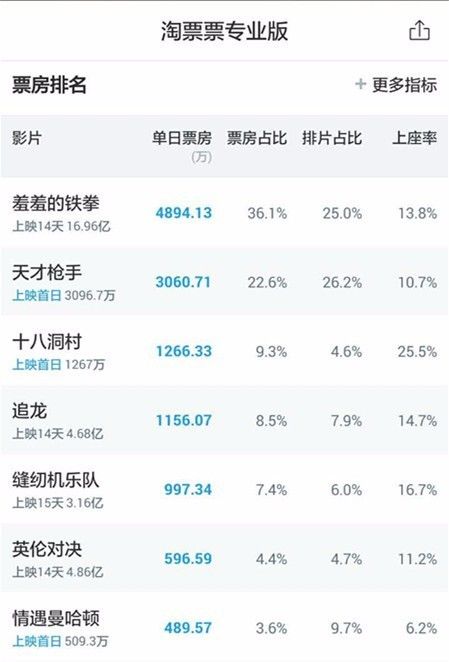The height and width of the screenshot is (662, 449).
Task: Open the 羞羞的铁拳 movie row
Action: (x=224, y=213)
